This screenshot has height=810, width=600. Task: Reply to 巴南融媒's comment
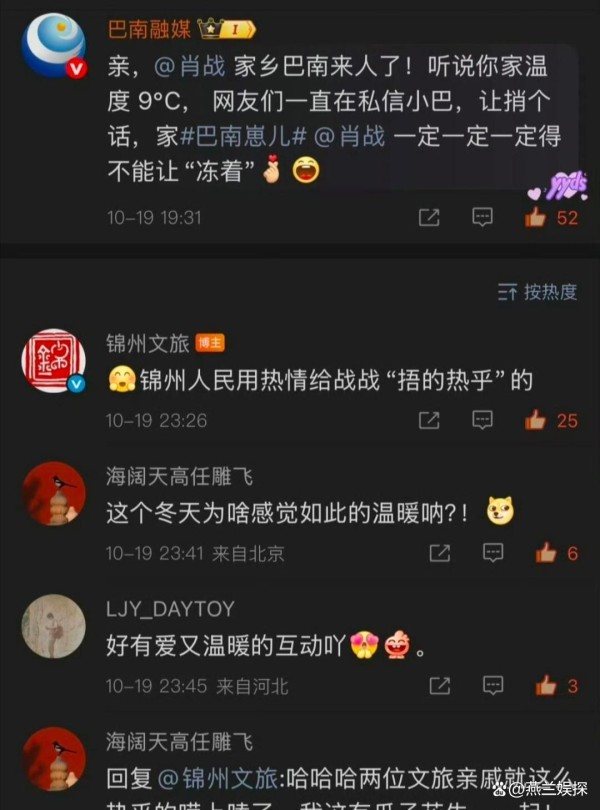[483, 217]
